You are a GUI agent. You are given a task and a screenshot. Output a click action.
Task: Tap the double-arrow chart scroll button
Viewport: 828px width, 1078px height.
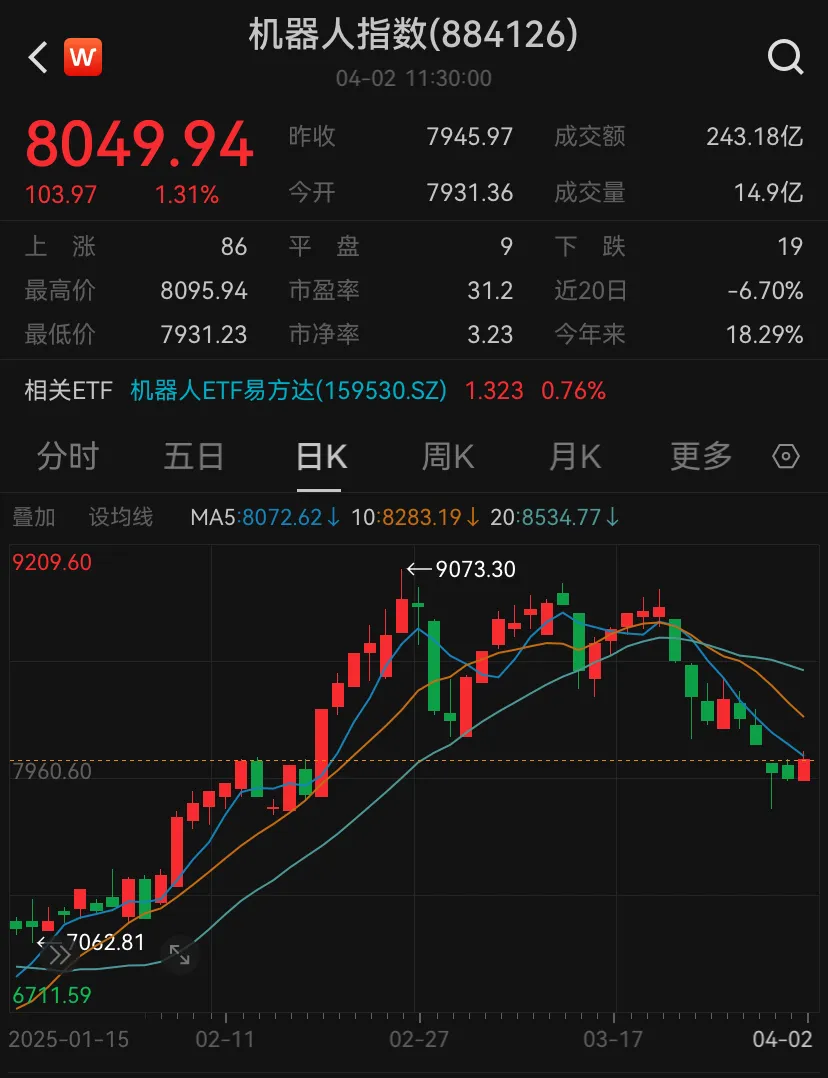tap(58, 955)
